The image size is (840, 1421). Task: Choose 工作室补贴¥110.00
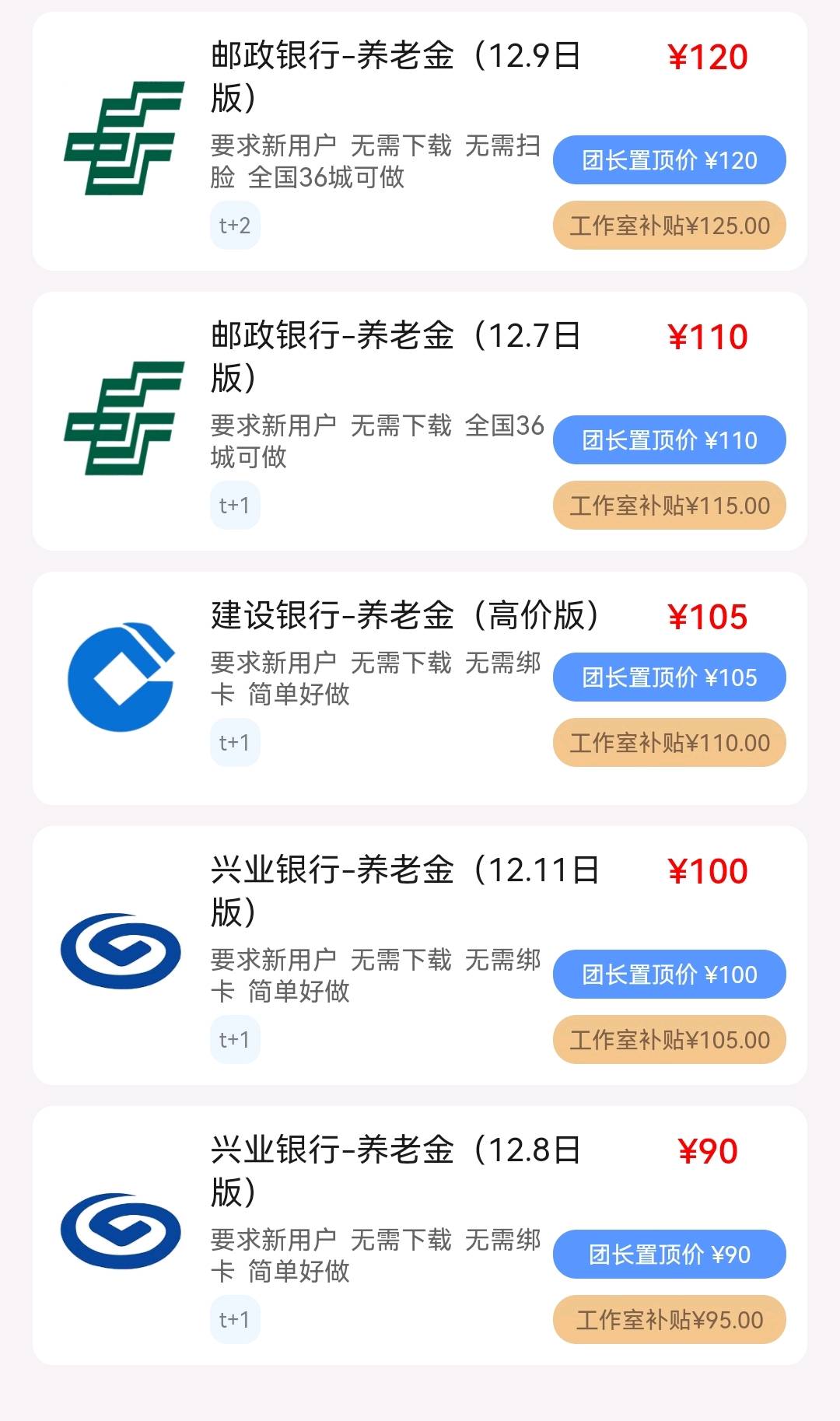click(670, 743)
